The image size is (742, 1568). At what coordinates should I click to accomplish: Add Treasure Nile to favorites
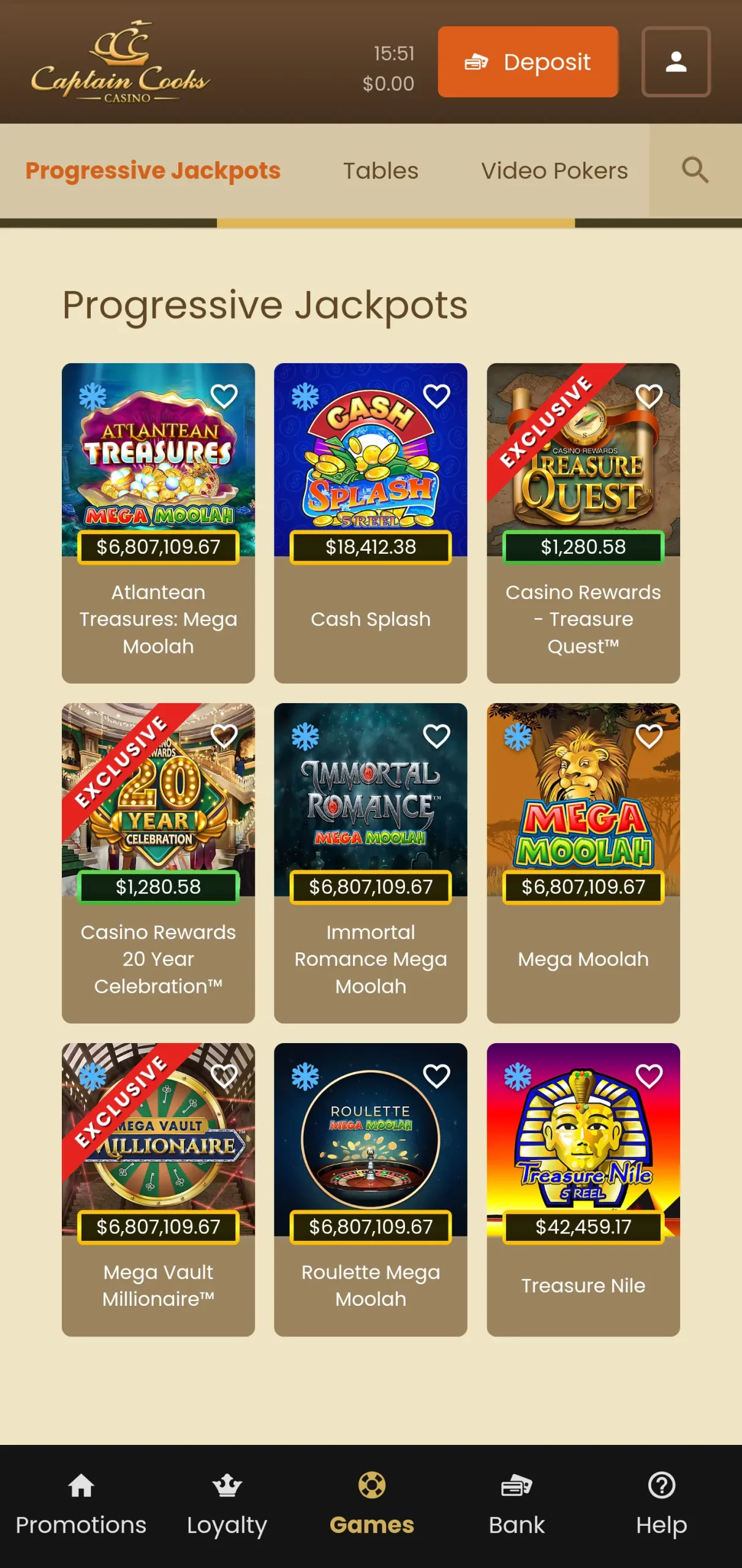pyautogui.click(x=649, y=1076)
